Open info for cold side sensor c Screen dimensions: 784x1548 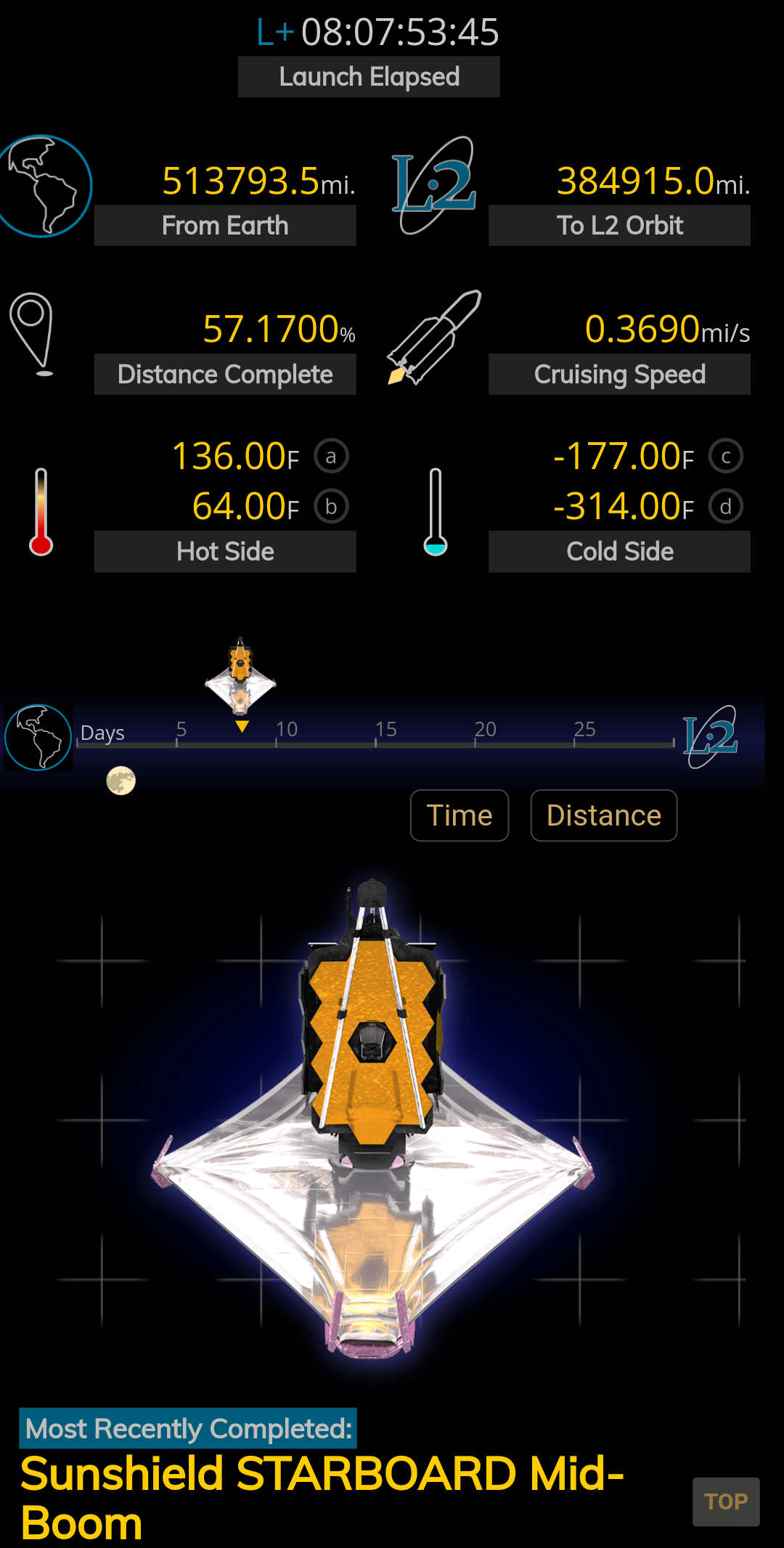(x=726, y=457)
